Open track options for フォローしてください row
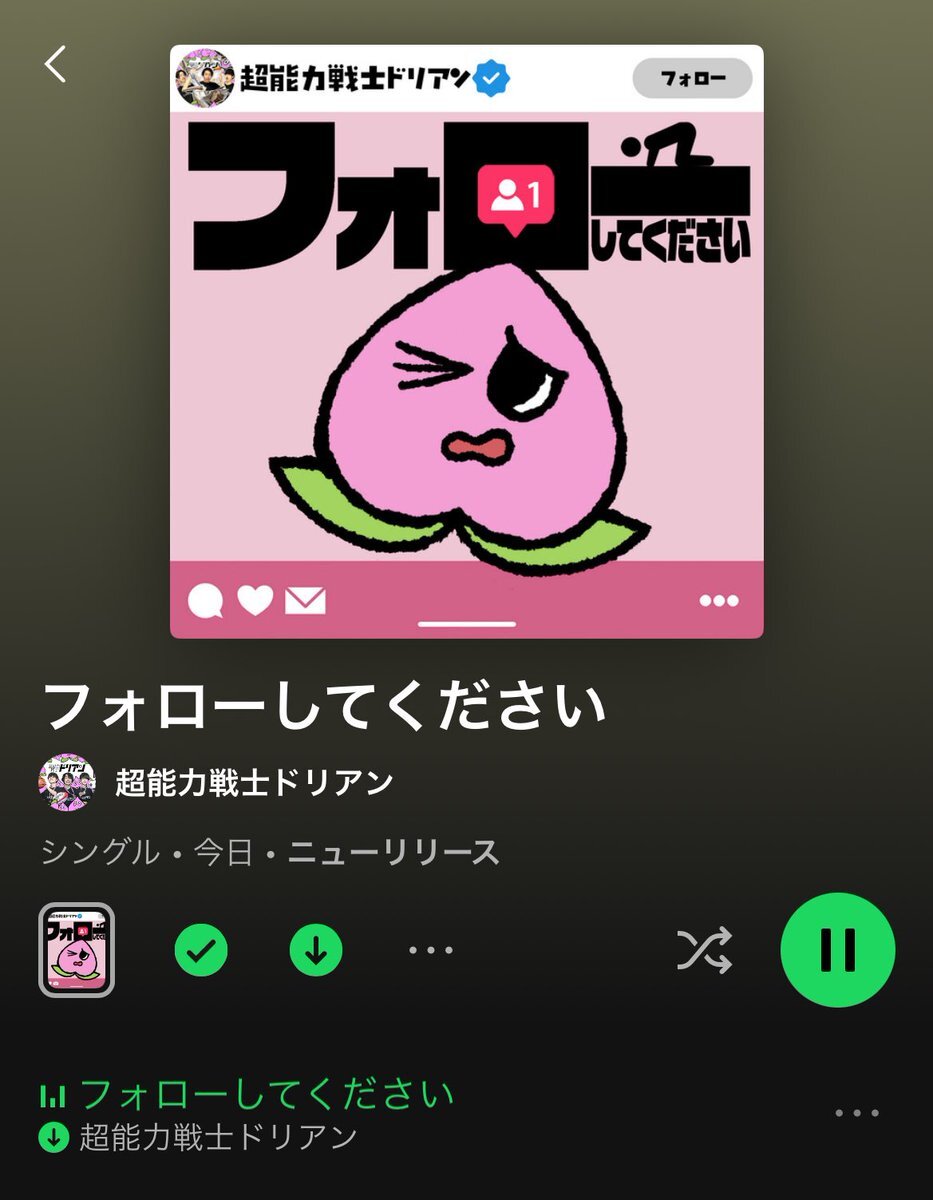 coord(856,1113)
